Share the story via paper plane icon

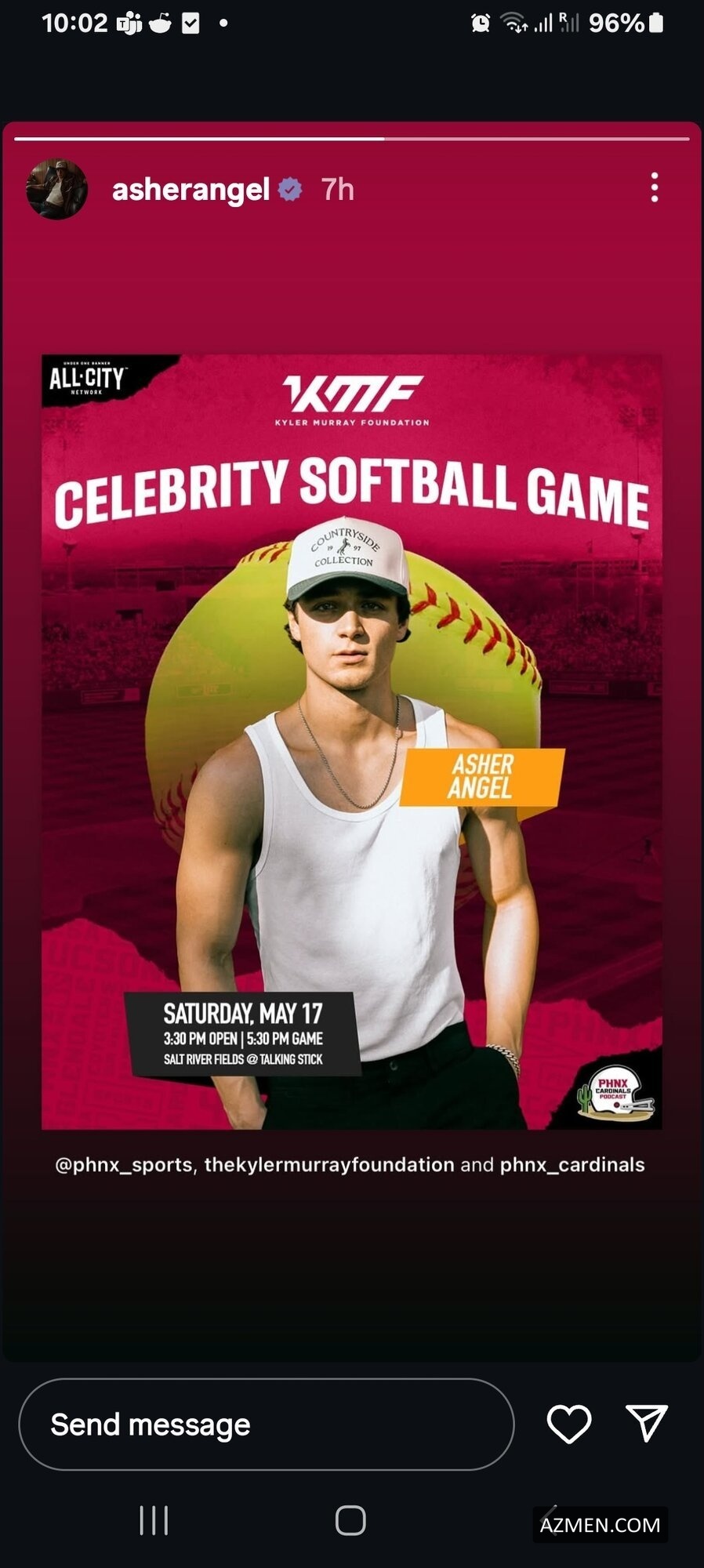(646, 1423)
